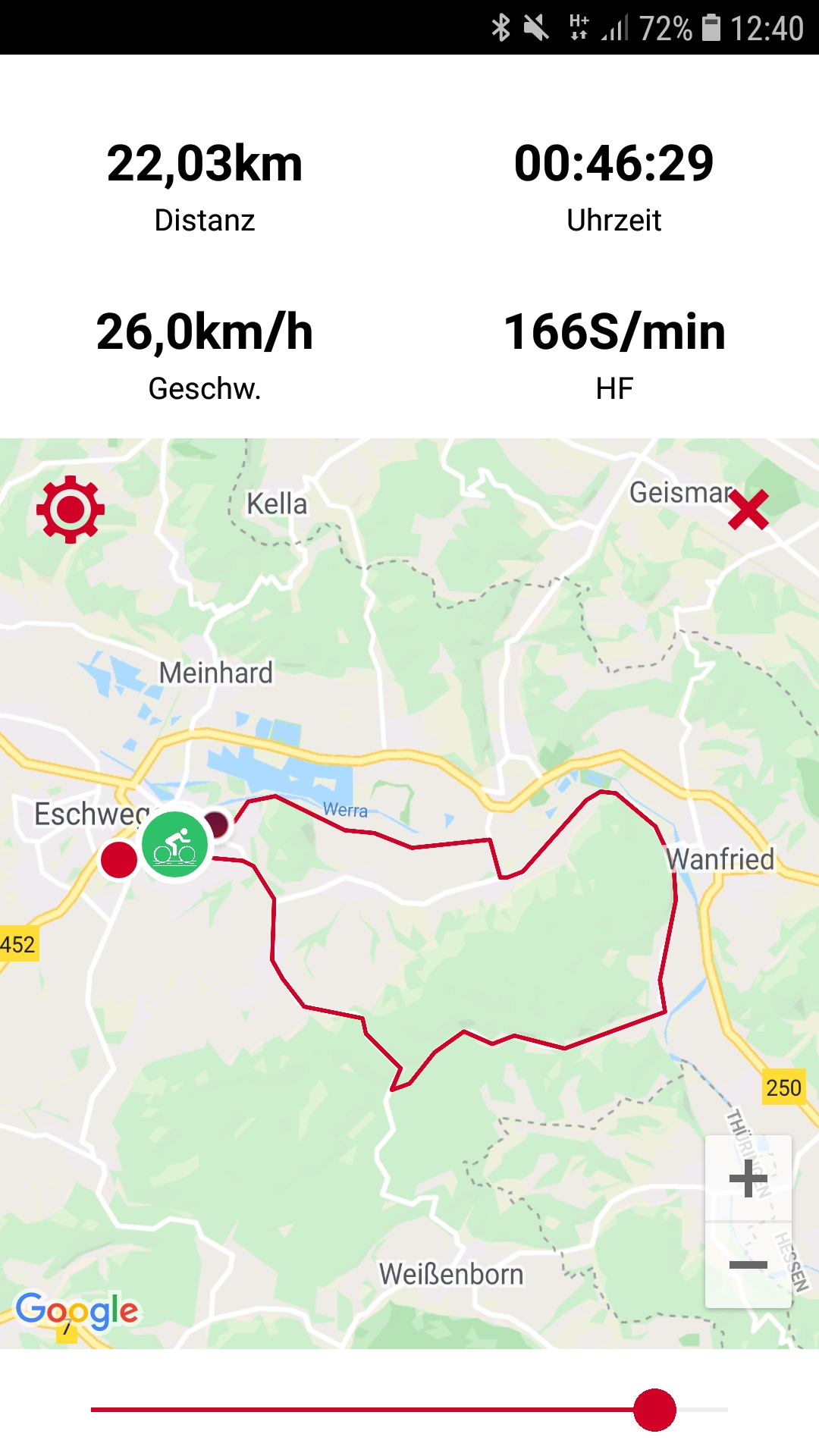Zoom out with the minus button
819x1456 pixels.
click(x=748, y=1264)
